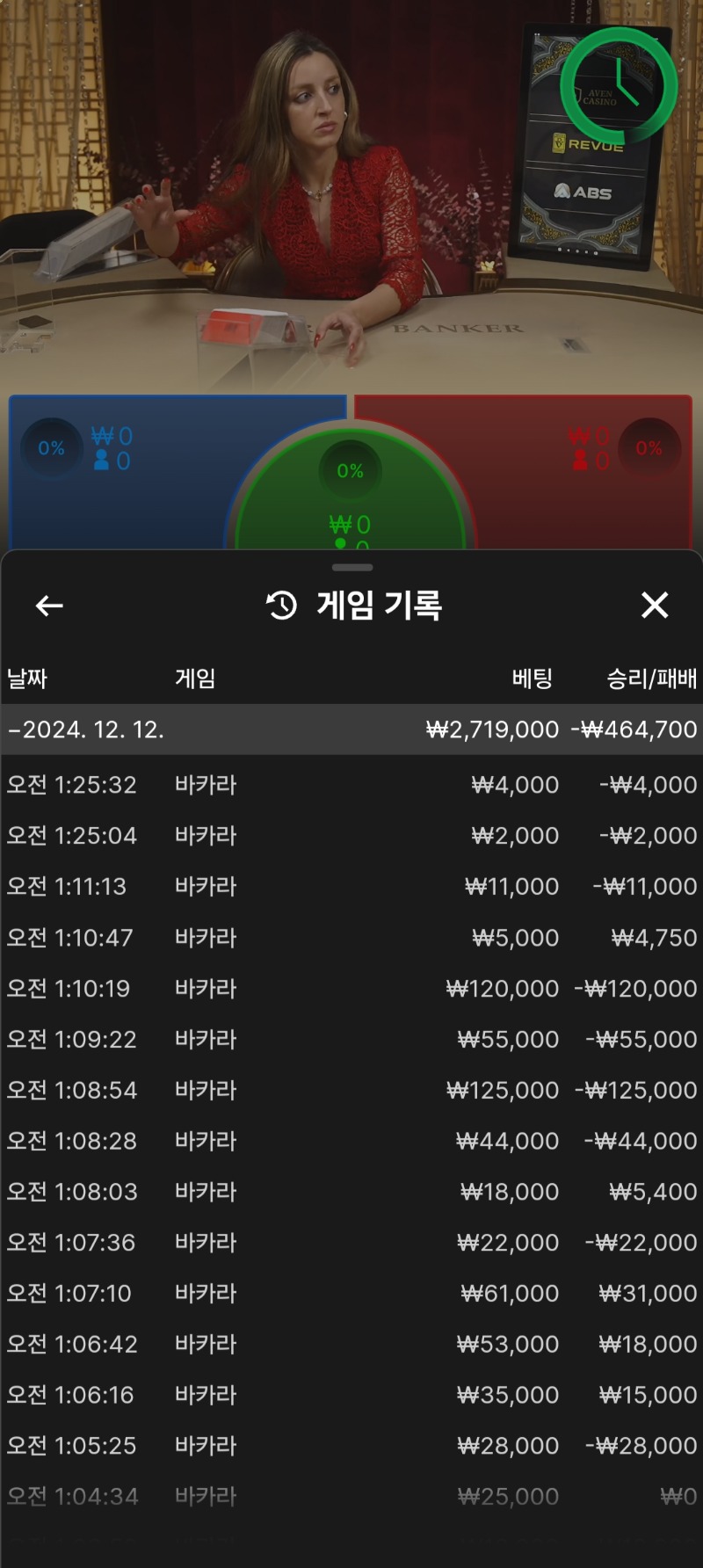Screen dimensions: 703x1568
Task: Select the 오전 1:06:16 바카라 record
Action: click(351, 1396)
